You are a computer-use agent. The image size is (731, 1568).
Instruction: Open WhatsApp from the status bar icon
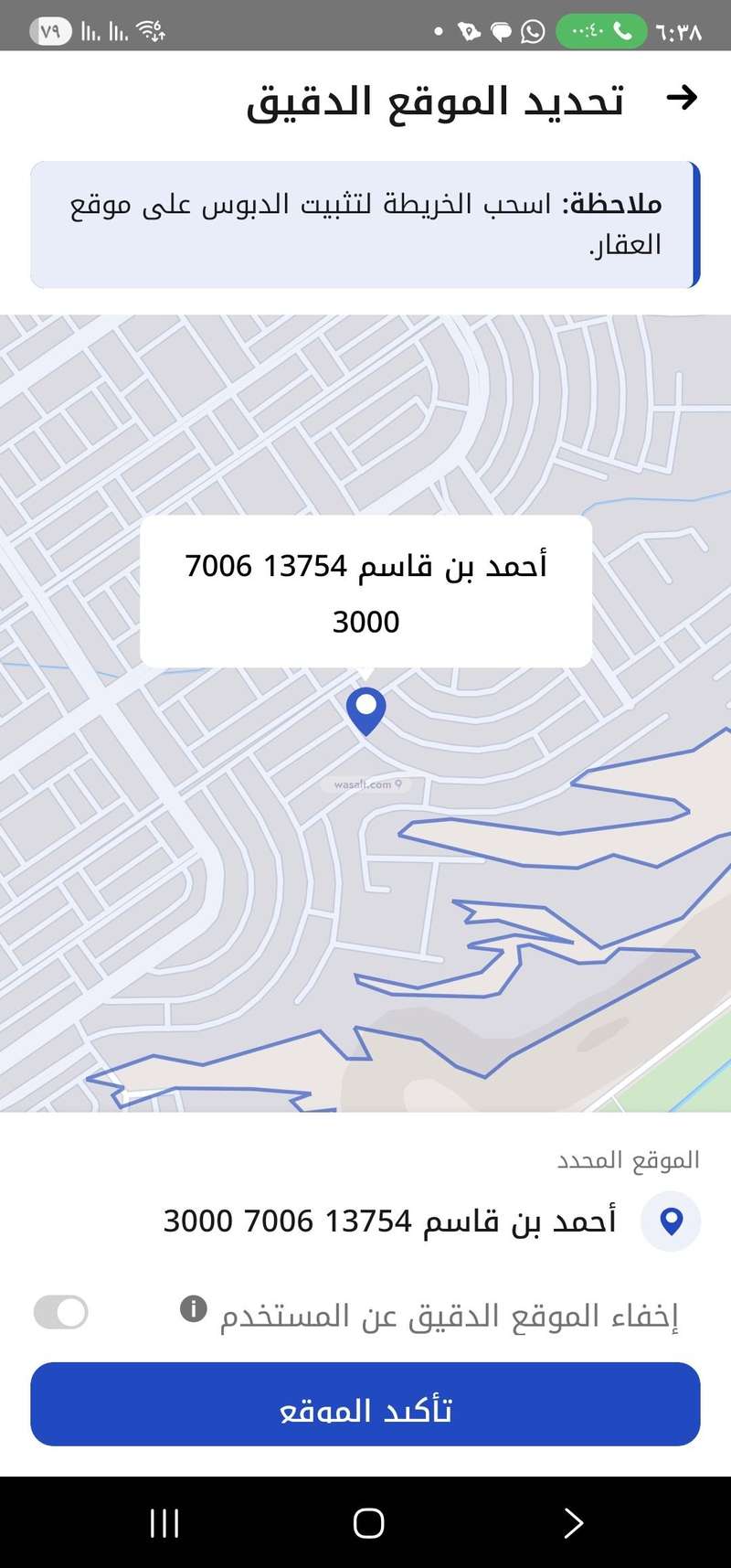531,28
